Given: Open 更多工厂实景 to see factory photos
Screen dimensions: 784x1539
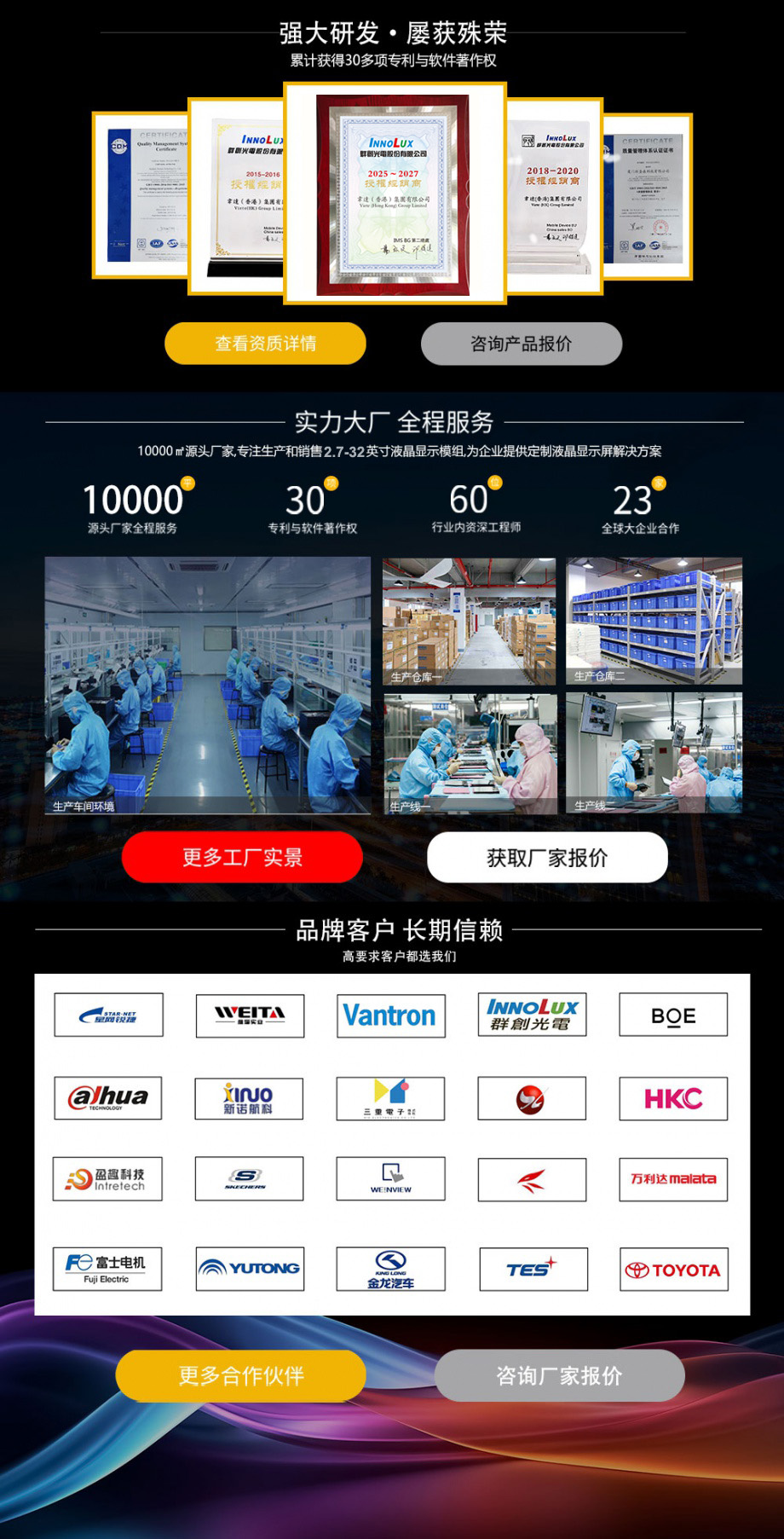Looking at the screenshot, I should pos(242,857).
